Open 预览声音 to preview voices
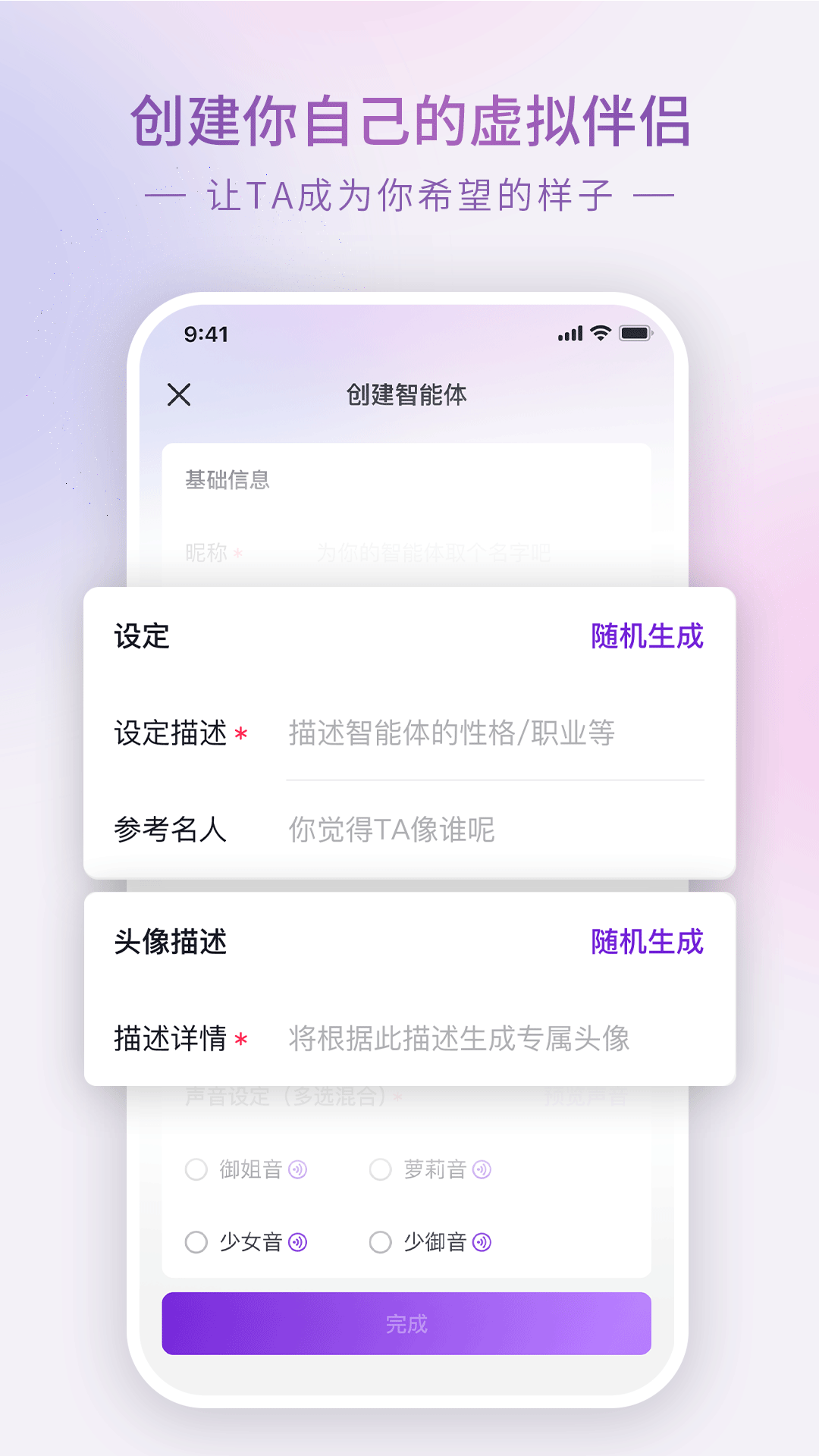Viewport: 819px width, 1456px height. pyautogui.click(x=588, y=1098)
